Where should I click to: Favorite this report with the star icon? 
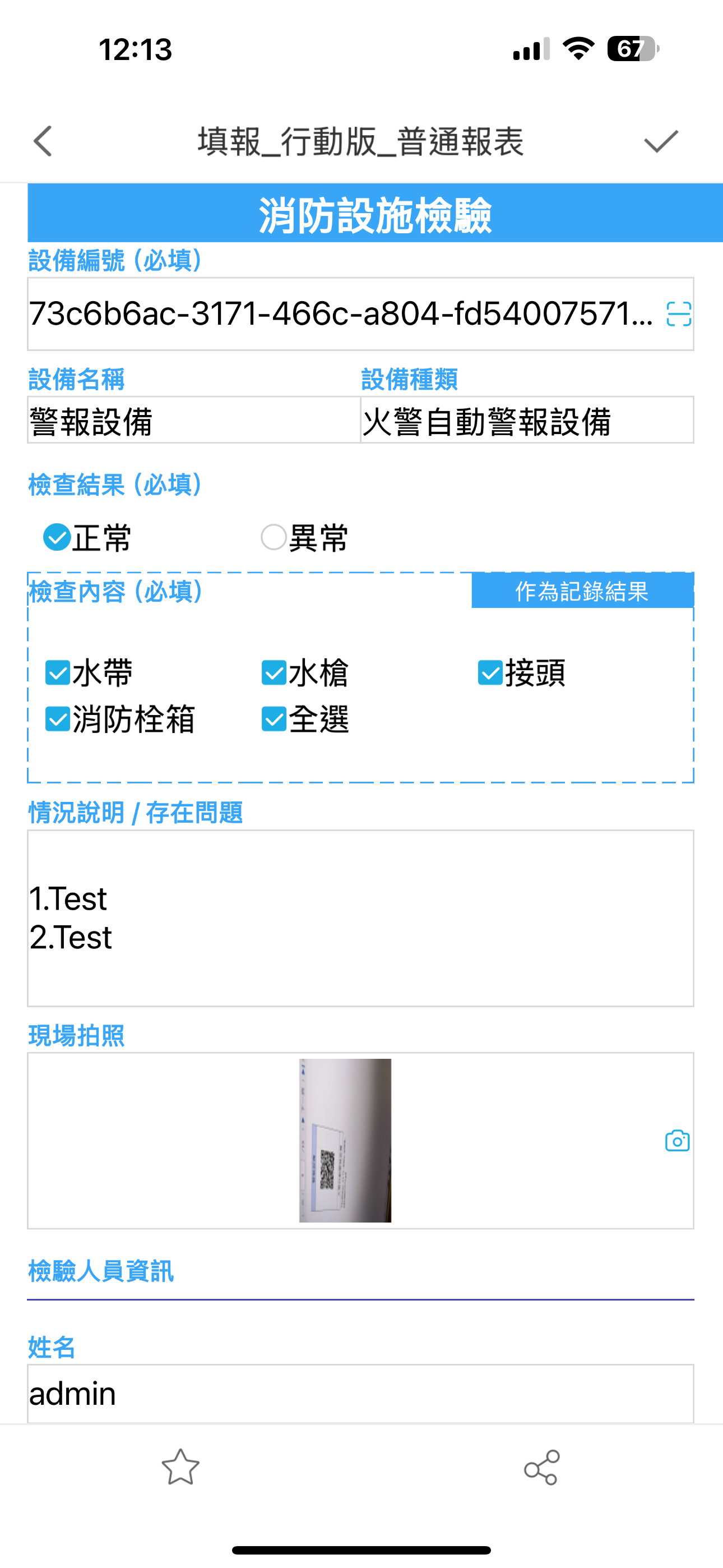click(180, 1468)
